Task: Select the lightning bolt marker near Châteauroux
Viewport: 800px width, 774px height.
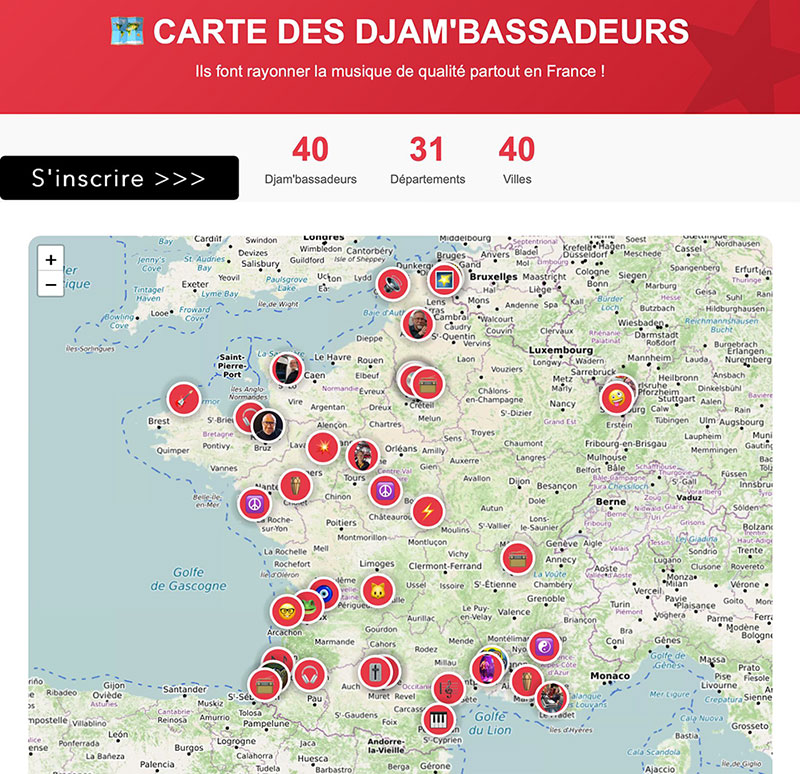Action: 427,512
